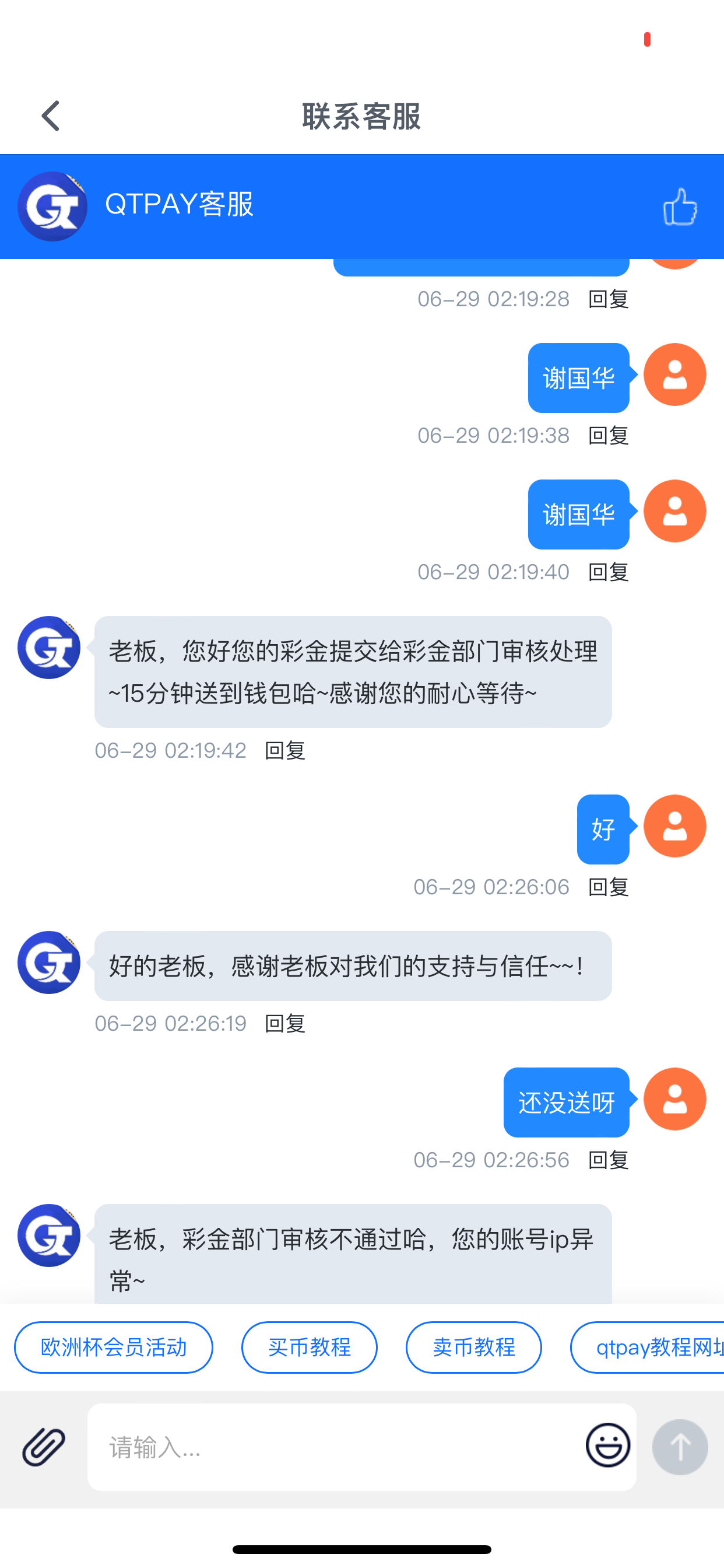724x1568 pixels.
Task: Tap 回复 under the 02:19:40 message
Action: [608, 572]
